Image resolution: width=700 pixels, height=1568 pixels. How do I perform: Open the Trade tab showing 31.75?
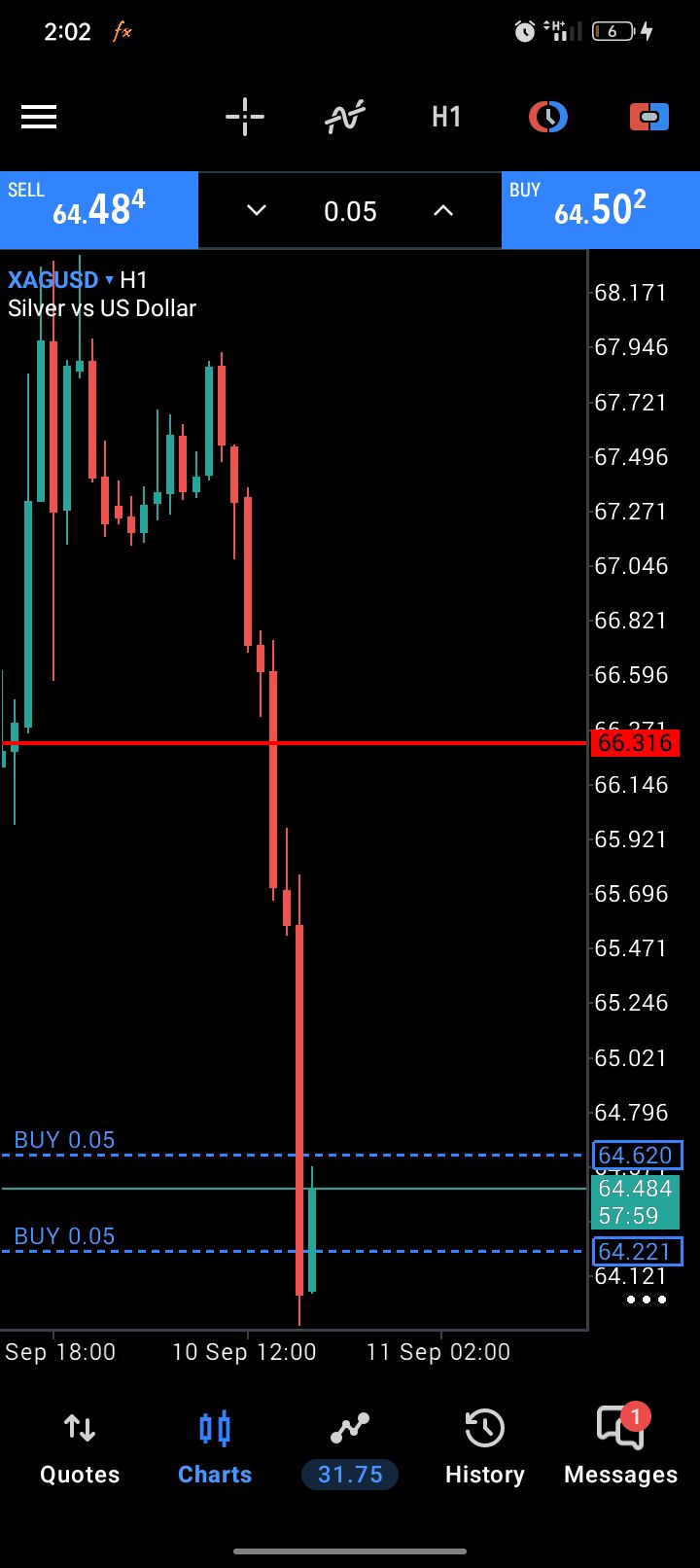click(x=350, y=1448)
